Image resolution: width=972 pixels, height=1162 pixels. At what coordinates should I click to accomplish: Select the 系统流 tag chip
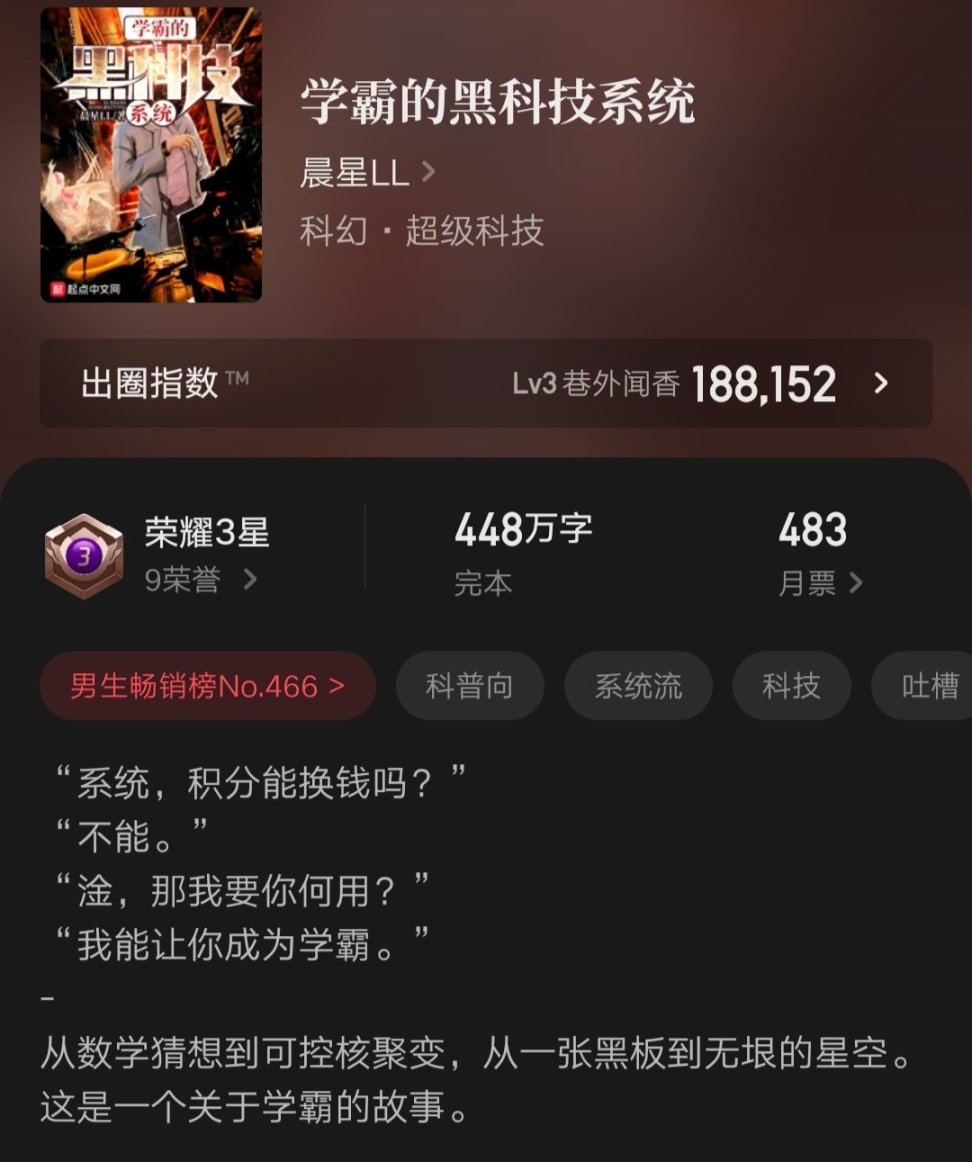[x=638, y=686]
